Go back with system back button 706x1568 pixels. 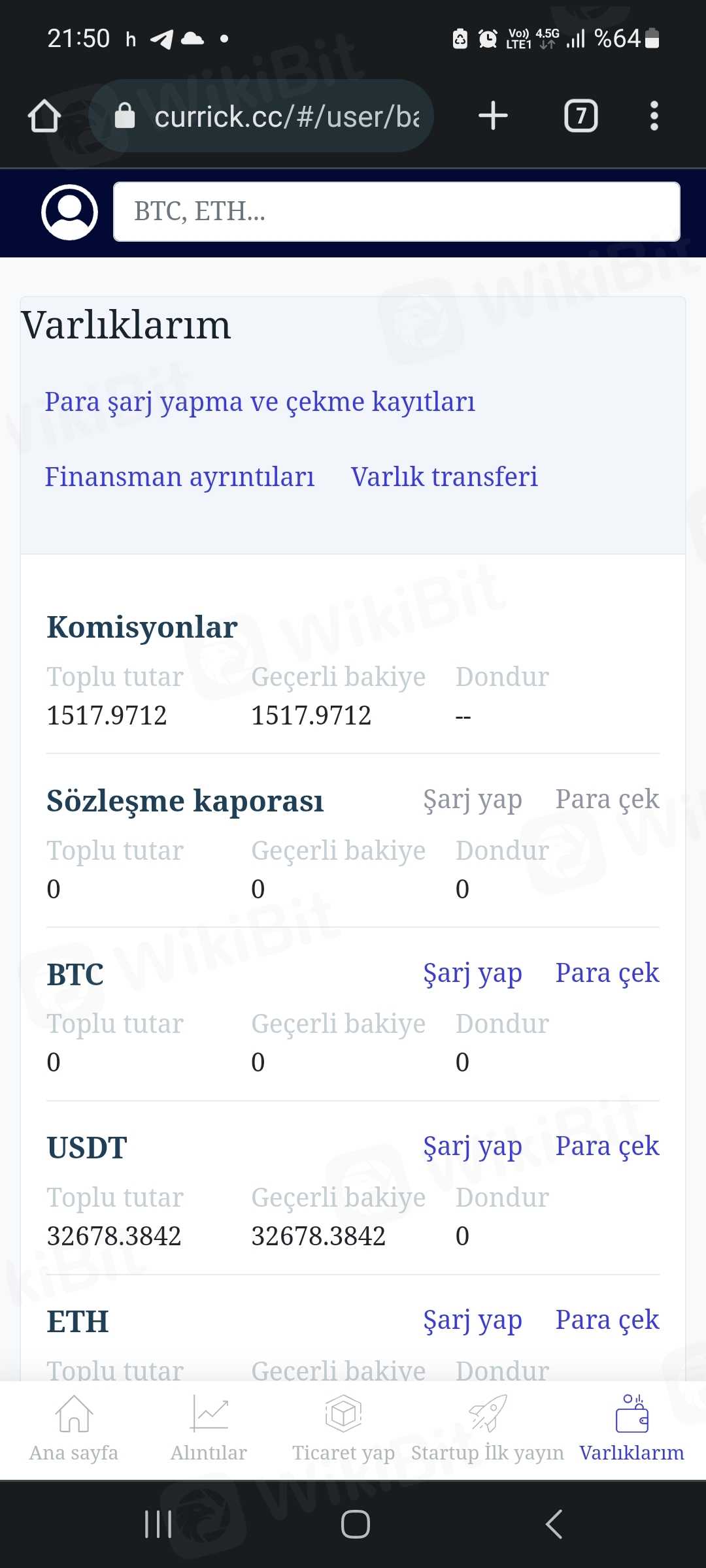pos(554,1524)
